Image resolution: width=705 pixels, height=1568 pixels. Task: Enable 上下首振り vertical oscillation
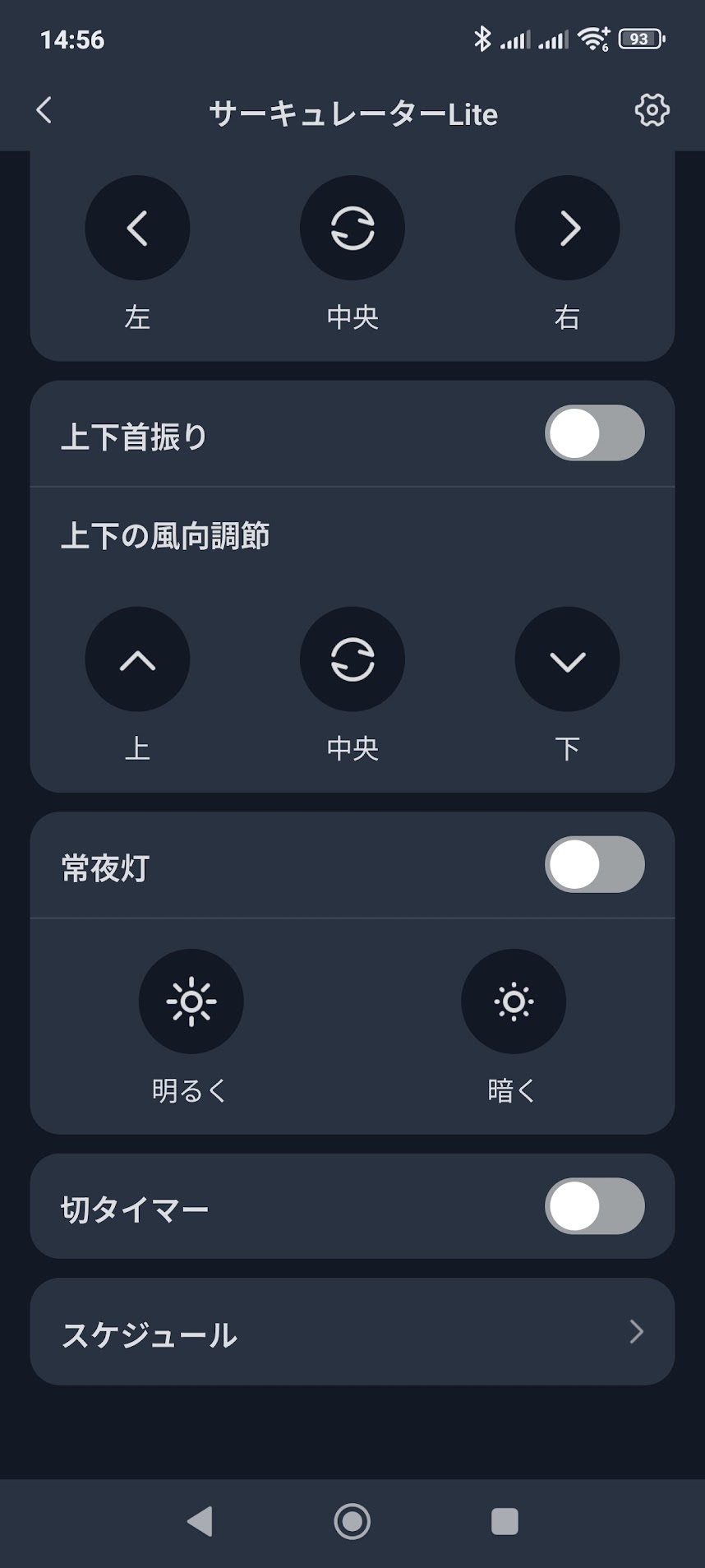tap(594, 433)
